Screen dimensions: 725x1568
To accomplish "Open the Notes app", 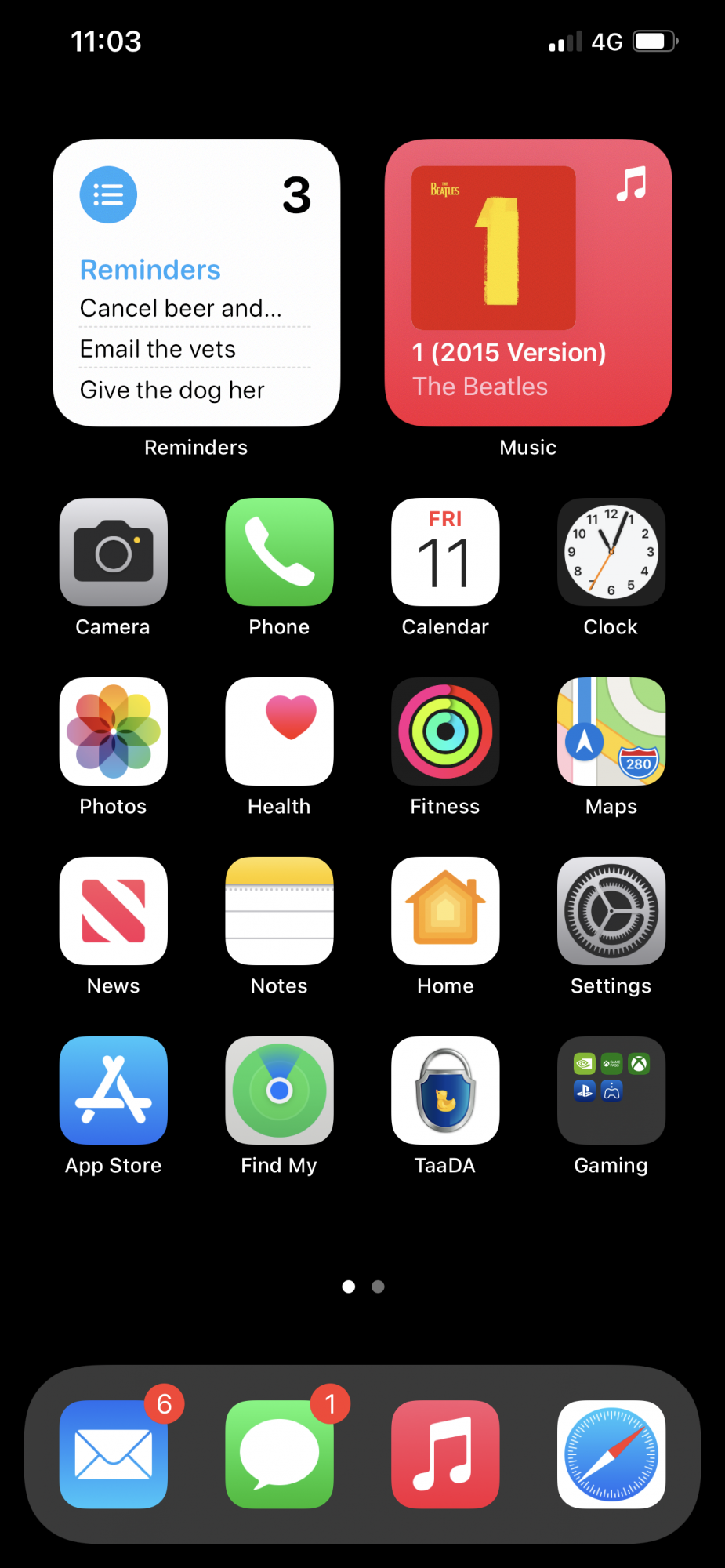I will click(x=279, y=911).
